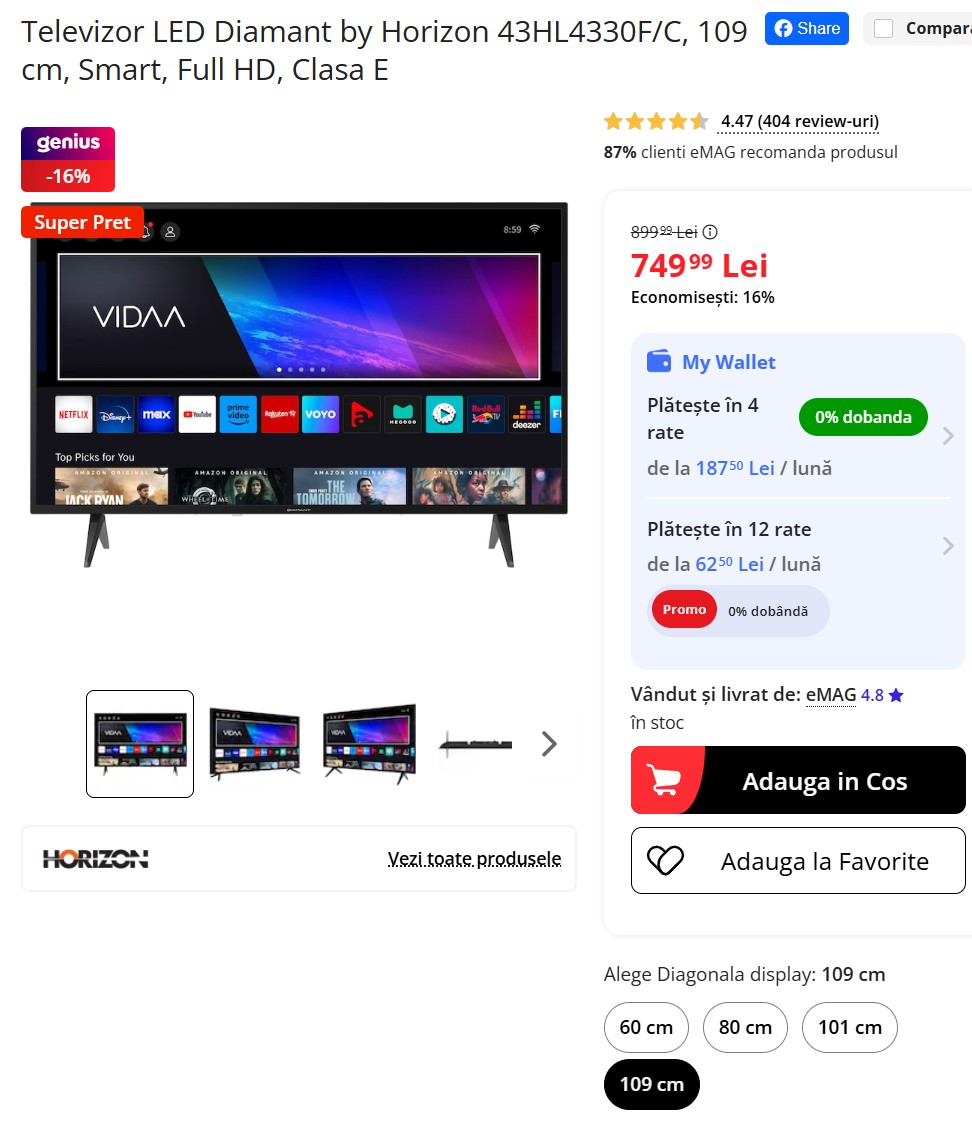The image size is (972, 1129).
Task: See all Horizon products
Action: coord(474,859)
